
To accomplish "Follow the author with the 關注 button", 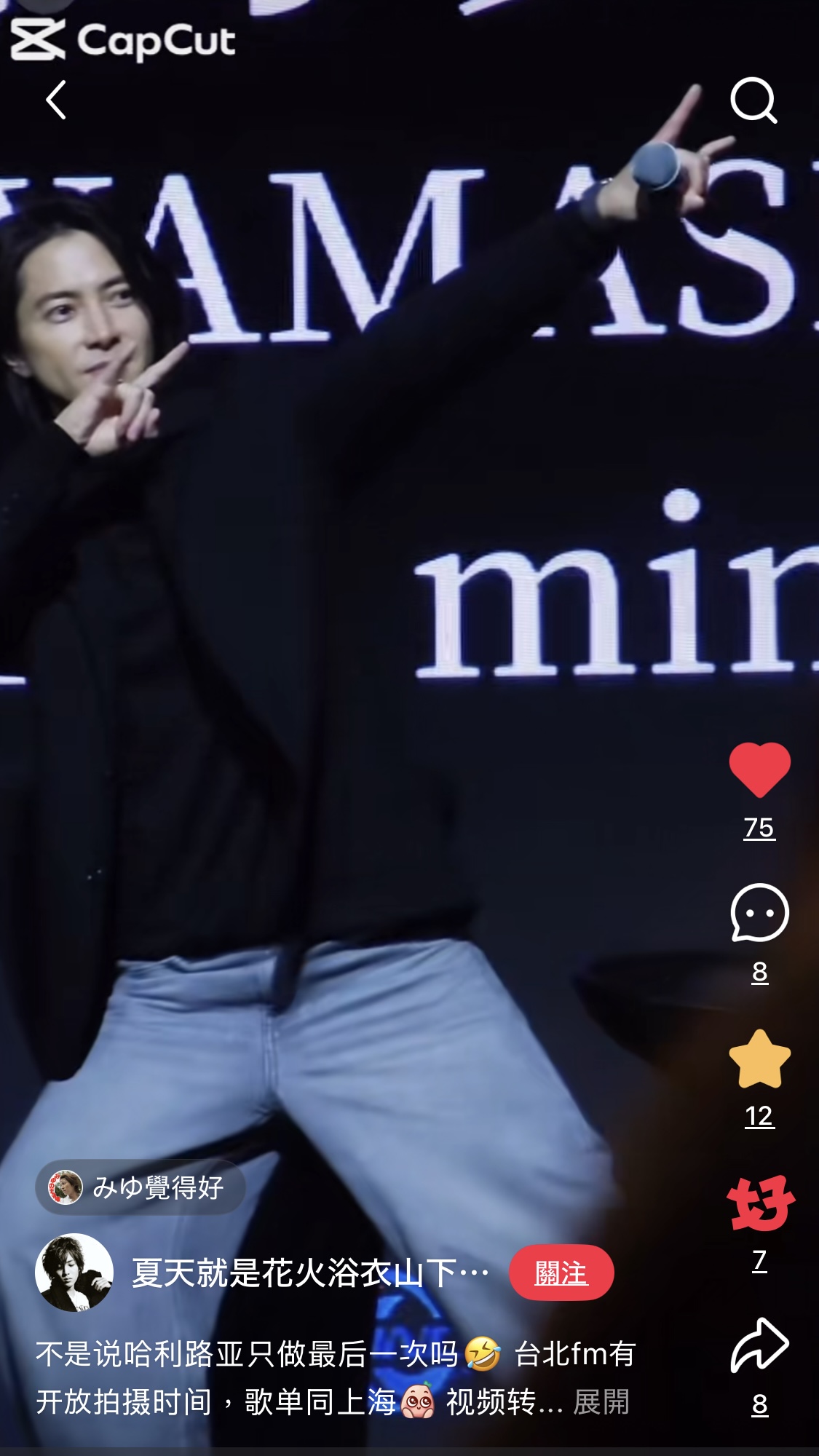I will click(x=561, y=1273).
